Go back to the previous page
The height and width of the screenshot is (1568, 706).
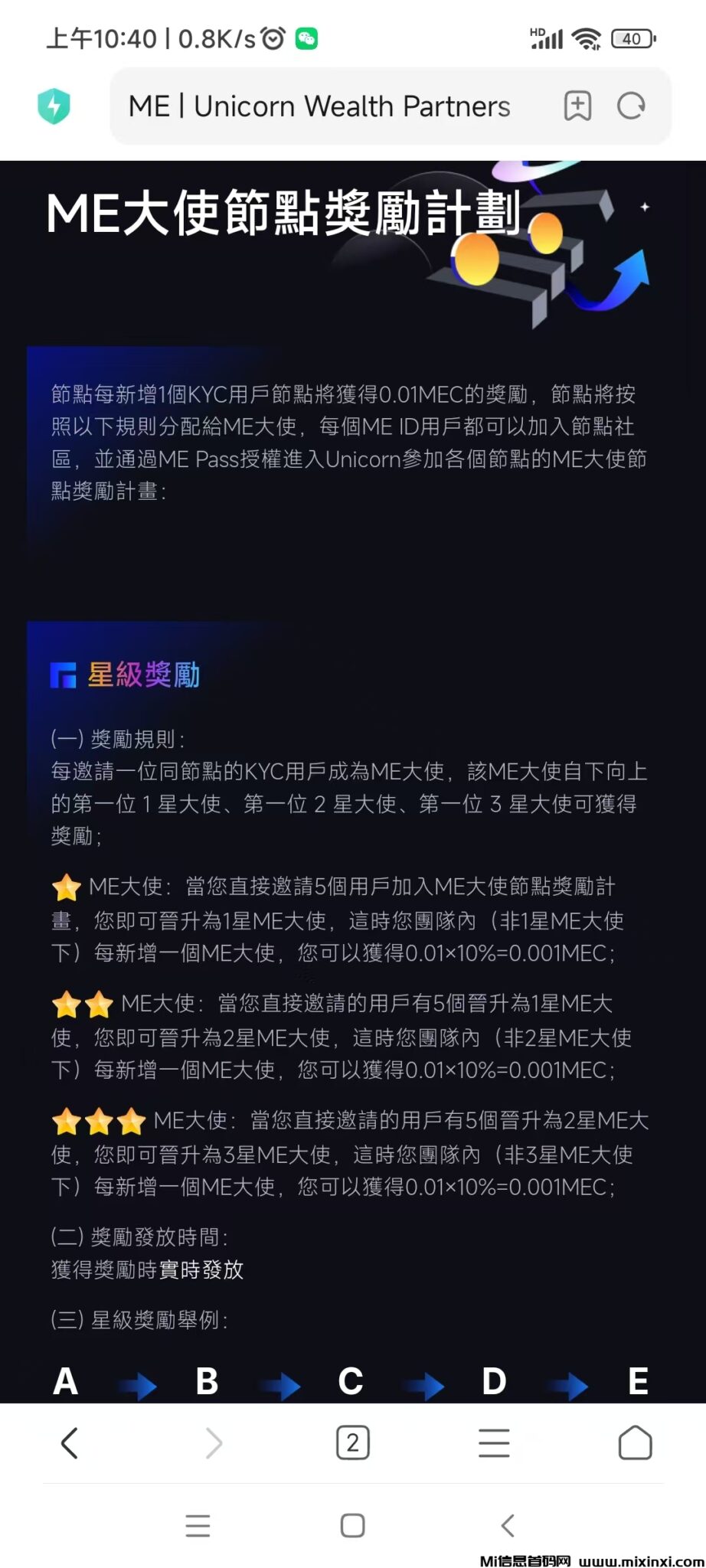click(x=70, y=1443)
